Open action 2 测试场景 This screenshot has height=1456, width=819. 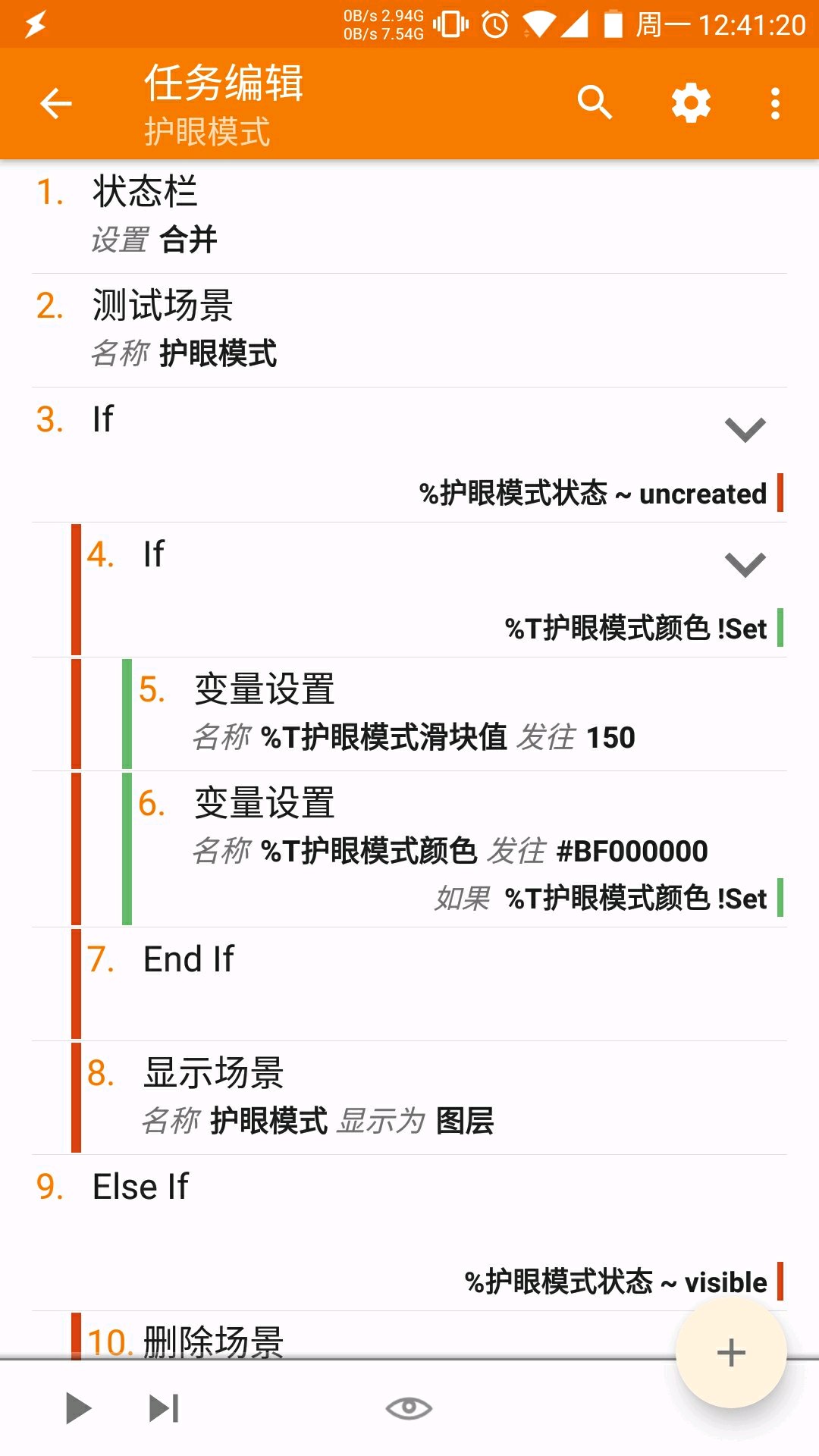pyautogui.click(x=409, y=331)
